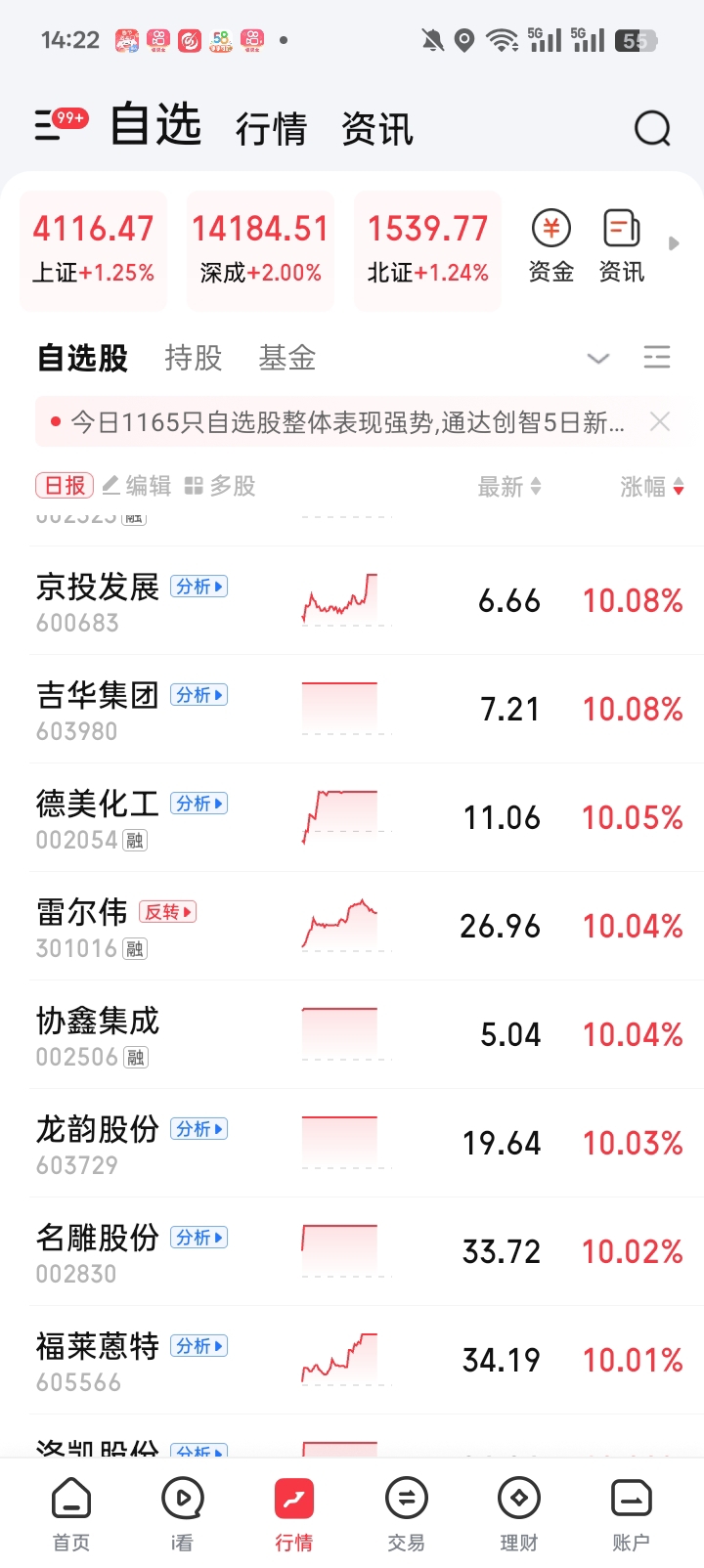Switch to the 首页 bottom tab

tap(70, 1514)
